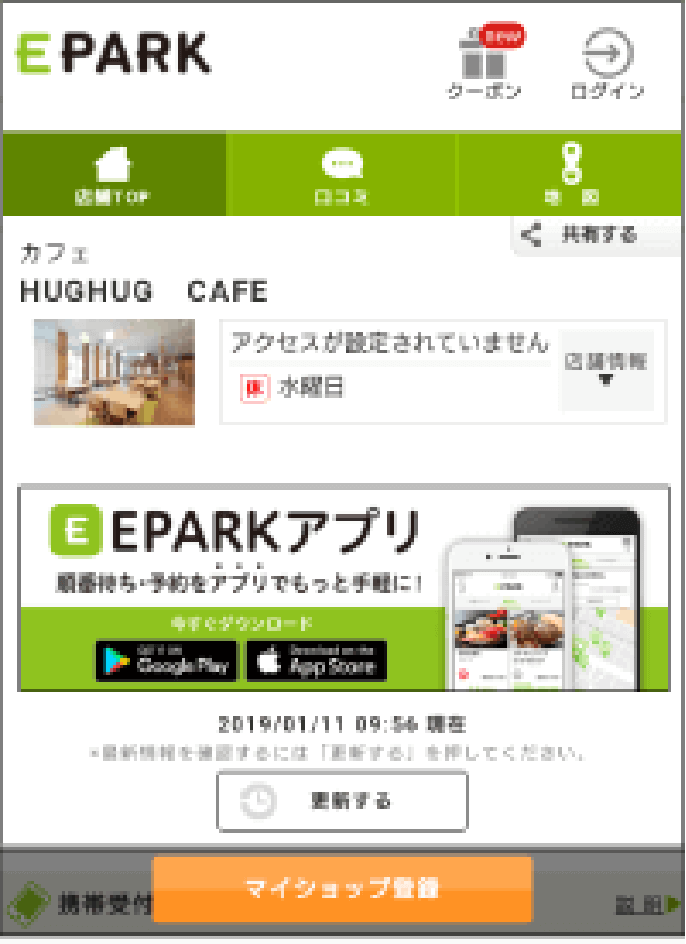This screenshot has width=686, height=944.
Task: Switch to the 口コミ reviews tab
Action: (342, 174)
